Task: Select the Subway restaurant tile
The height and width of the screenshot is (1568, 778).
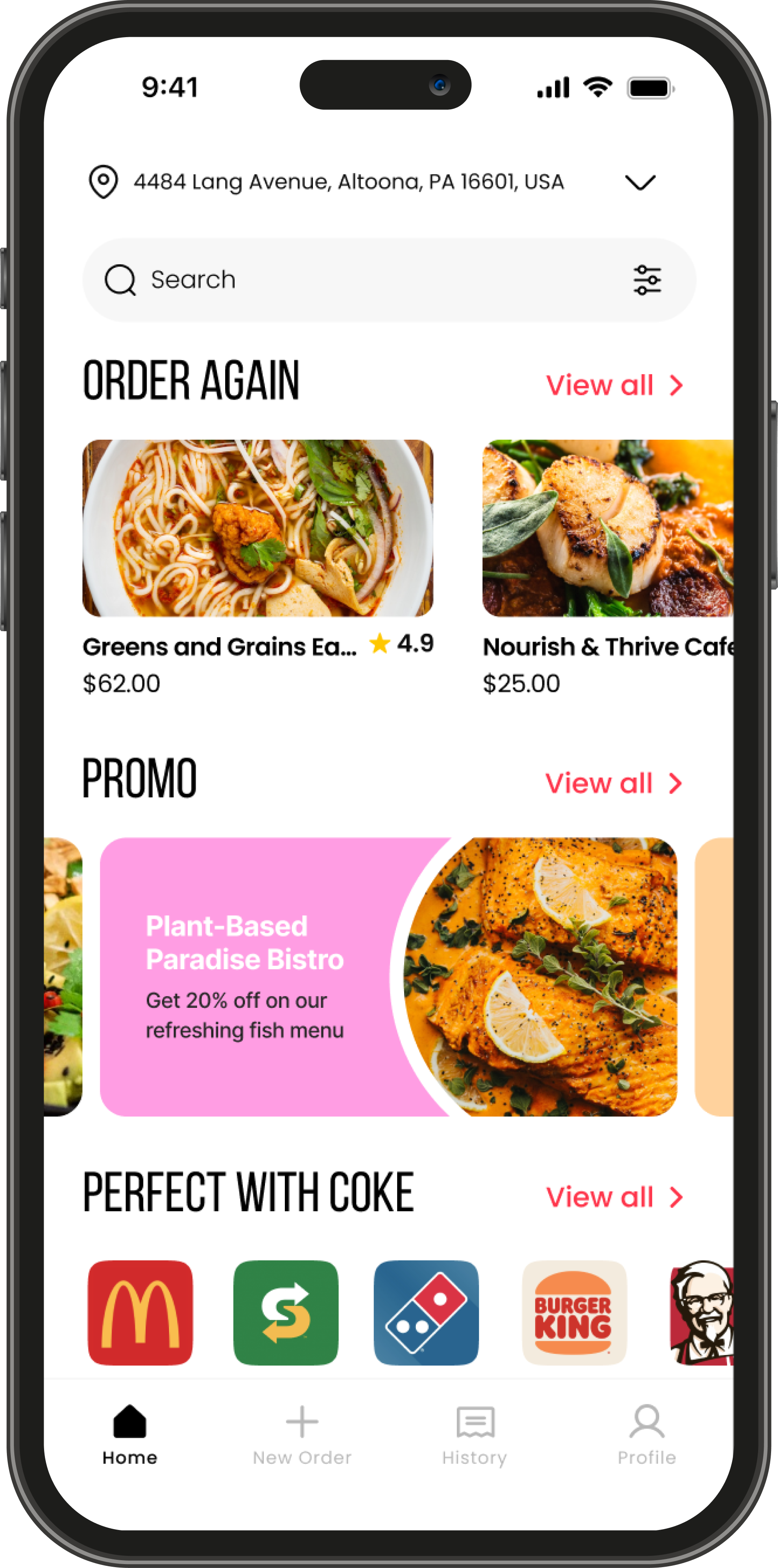Action: [286, 1312]
